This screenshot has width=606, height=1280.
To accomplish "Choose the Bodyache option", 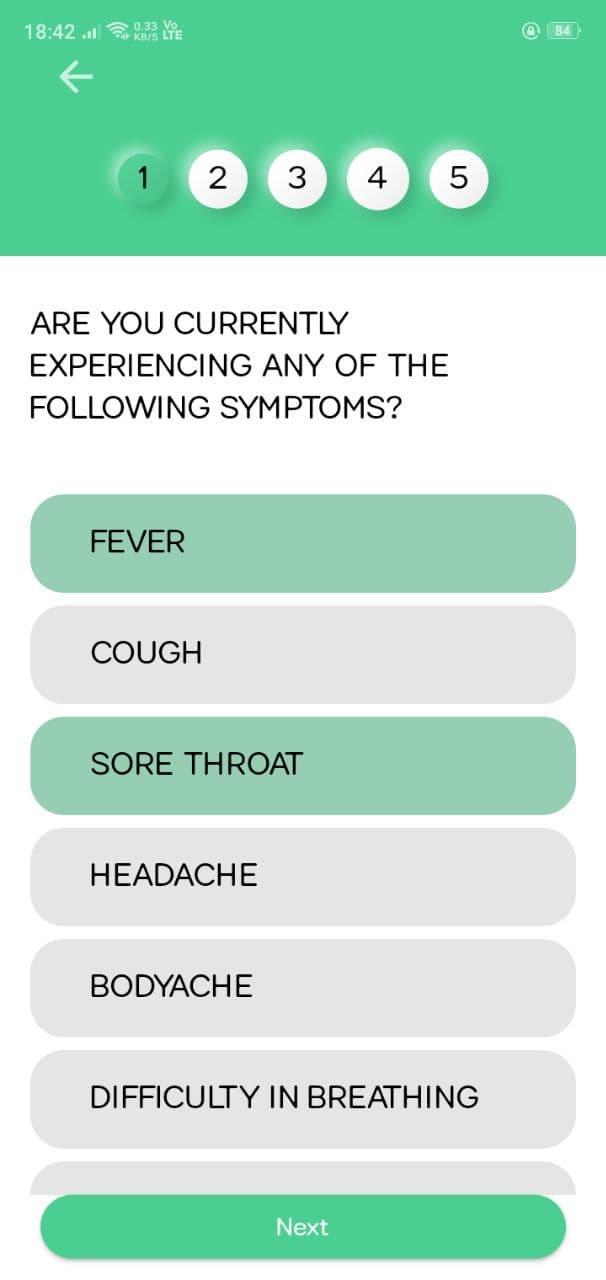I will (x=303, y=987).
